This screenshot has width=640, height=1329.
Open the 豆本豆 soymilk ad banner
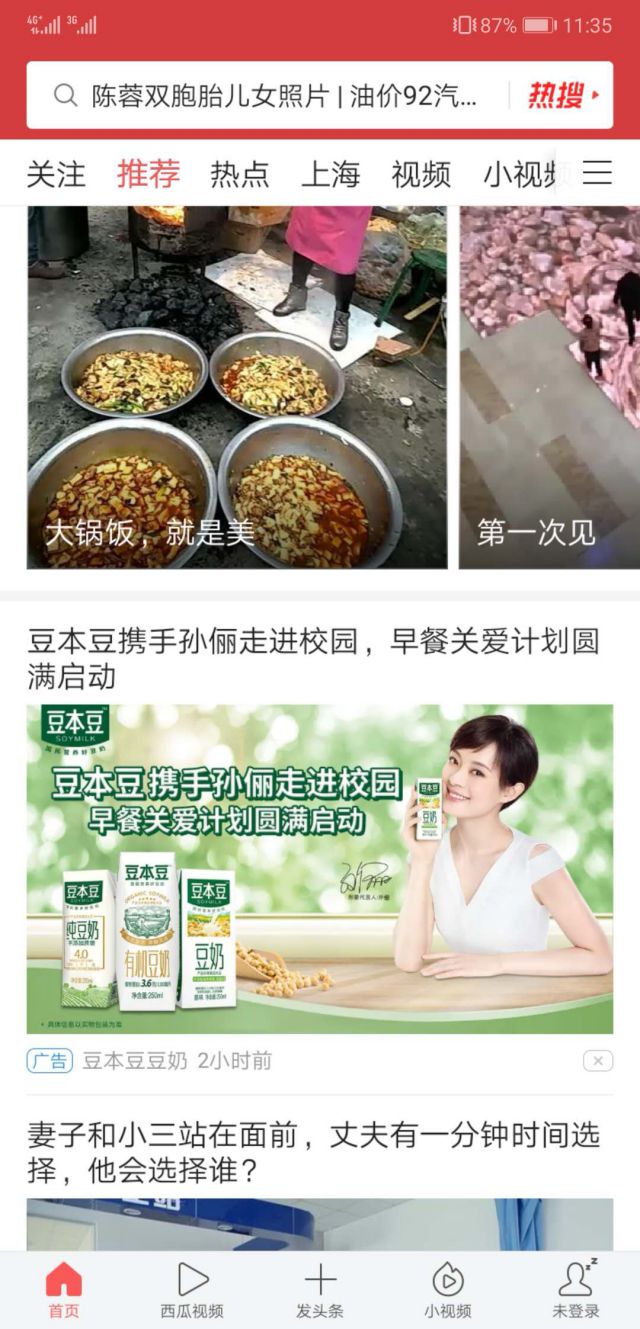point(319,868)
